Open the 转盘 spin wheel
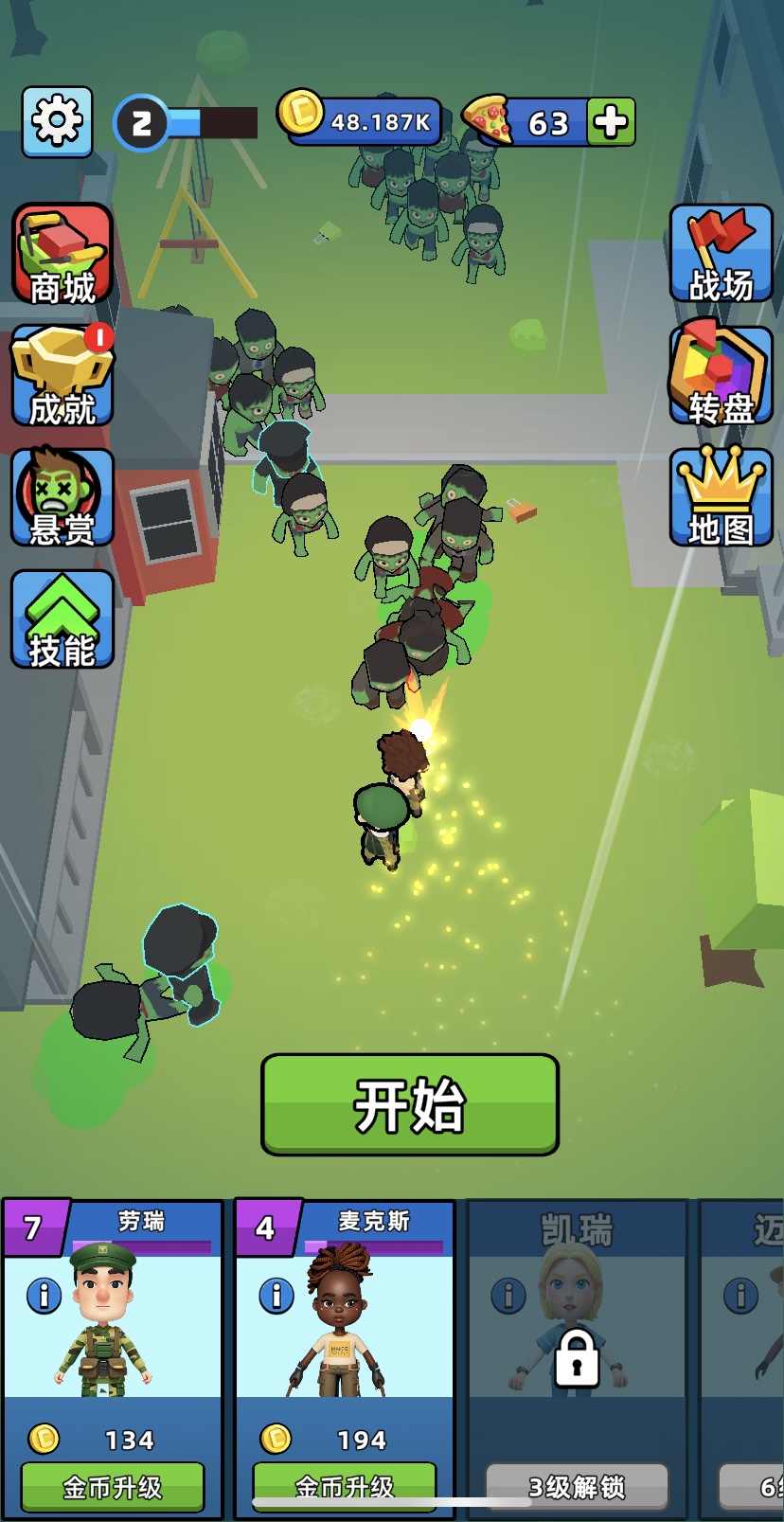The image size is (784, 1522). coord(721,374)
